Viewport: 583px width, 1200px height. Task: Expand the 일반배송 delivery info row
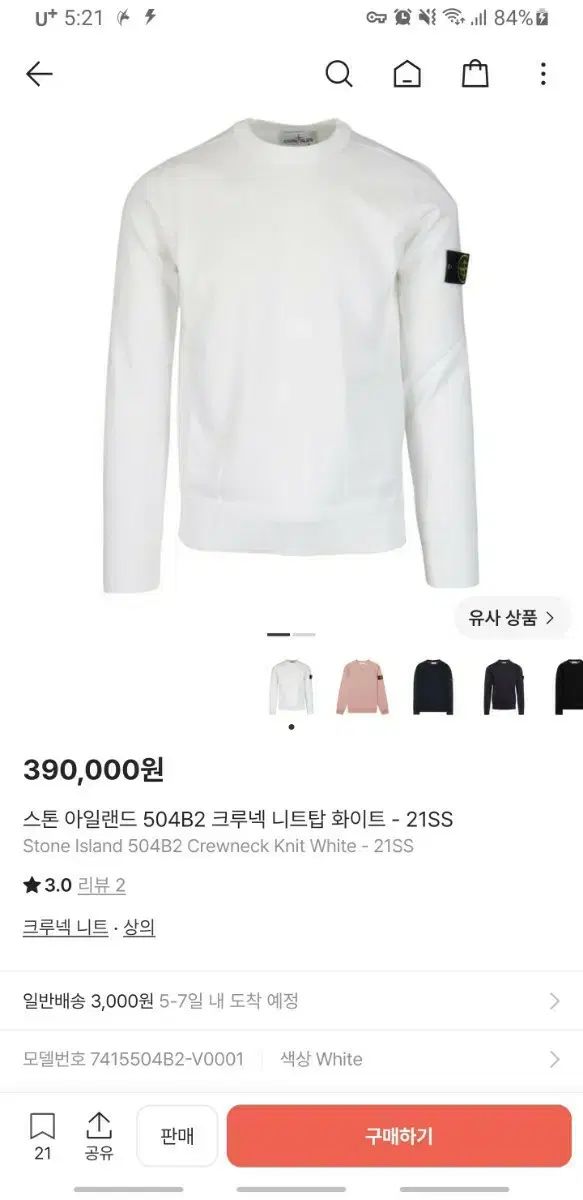point(291,1001)
